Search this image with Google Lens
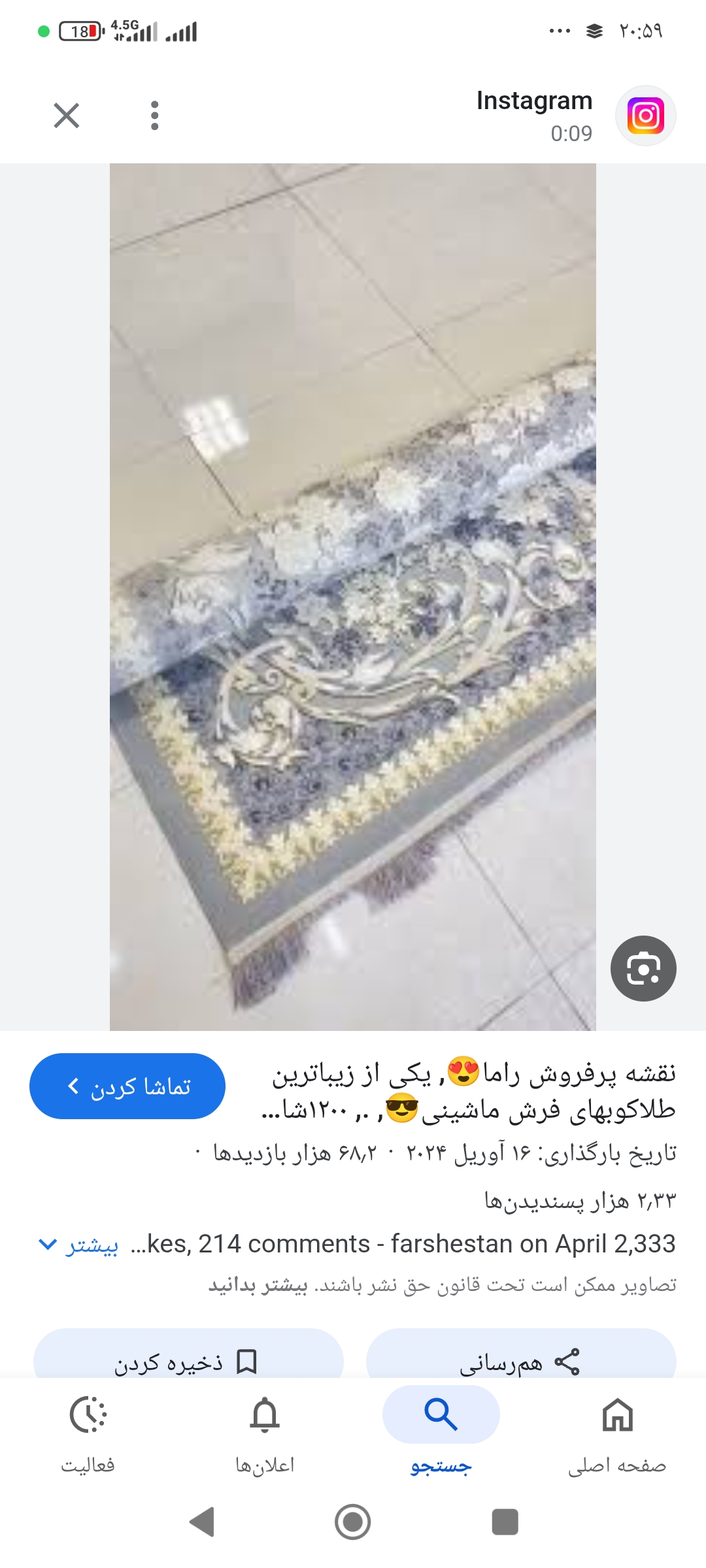Screen dimensions: 706x1568 (x=643, y=968)
